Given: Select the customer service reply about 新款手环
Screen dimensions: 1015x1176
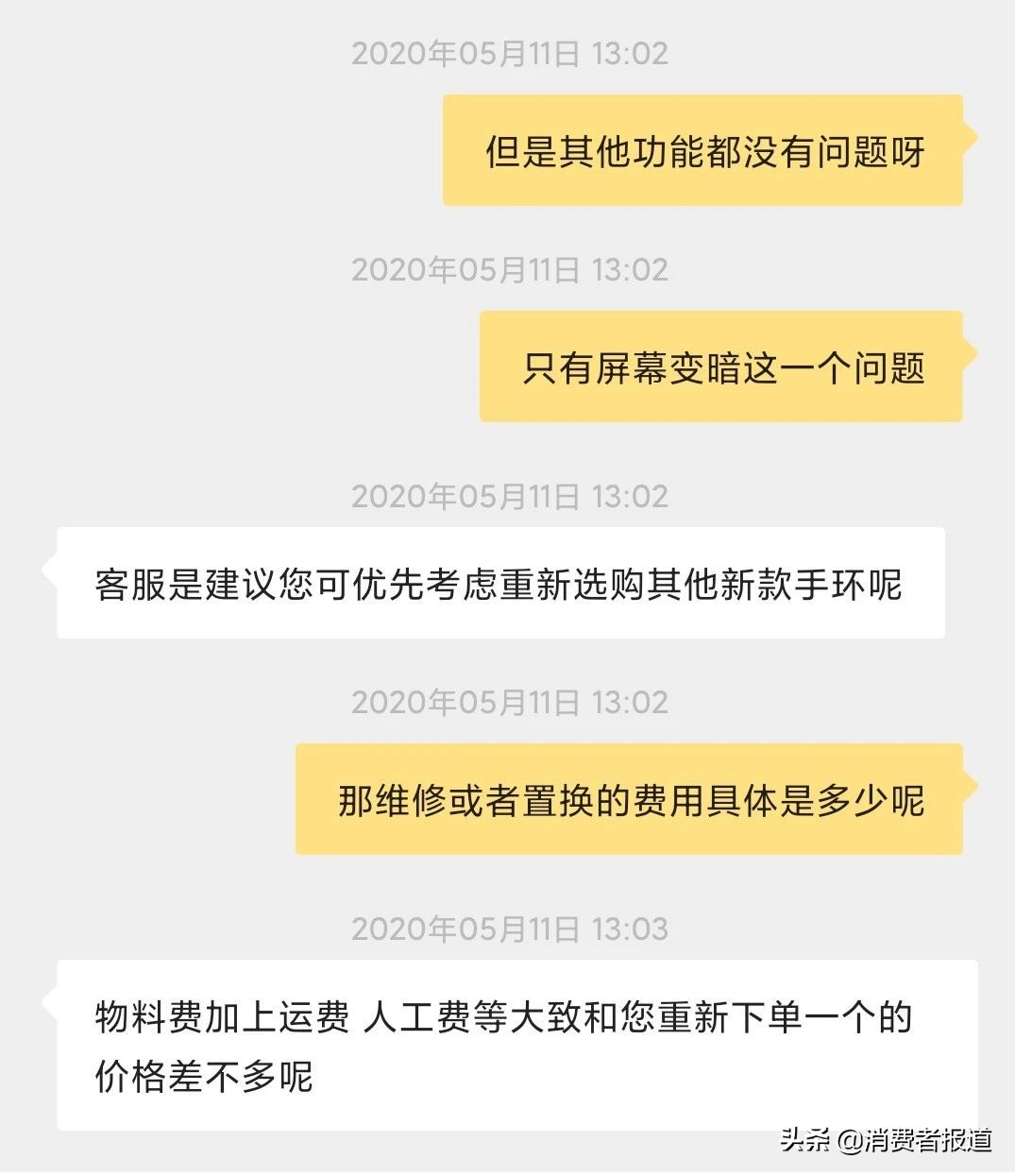Looking at the screenshot, I should (499, 583).
